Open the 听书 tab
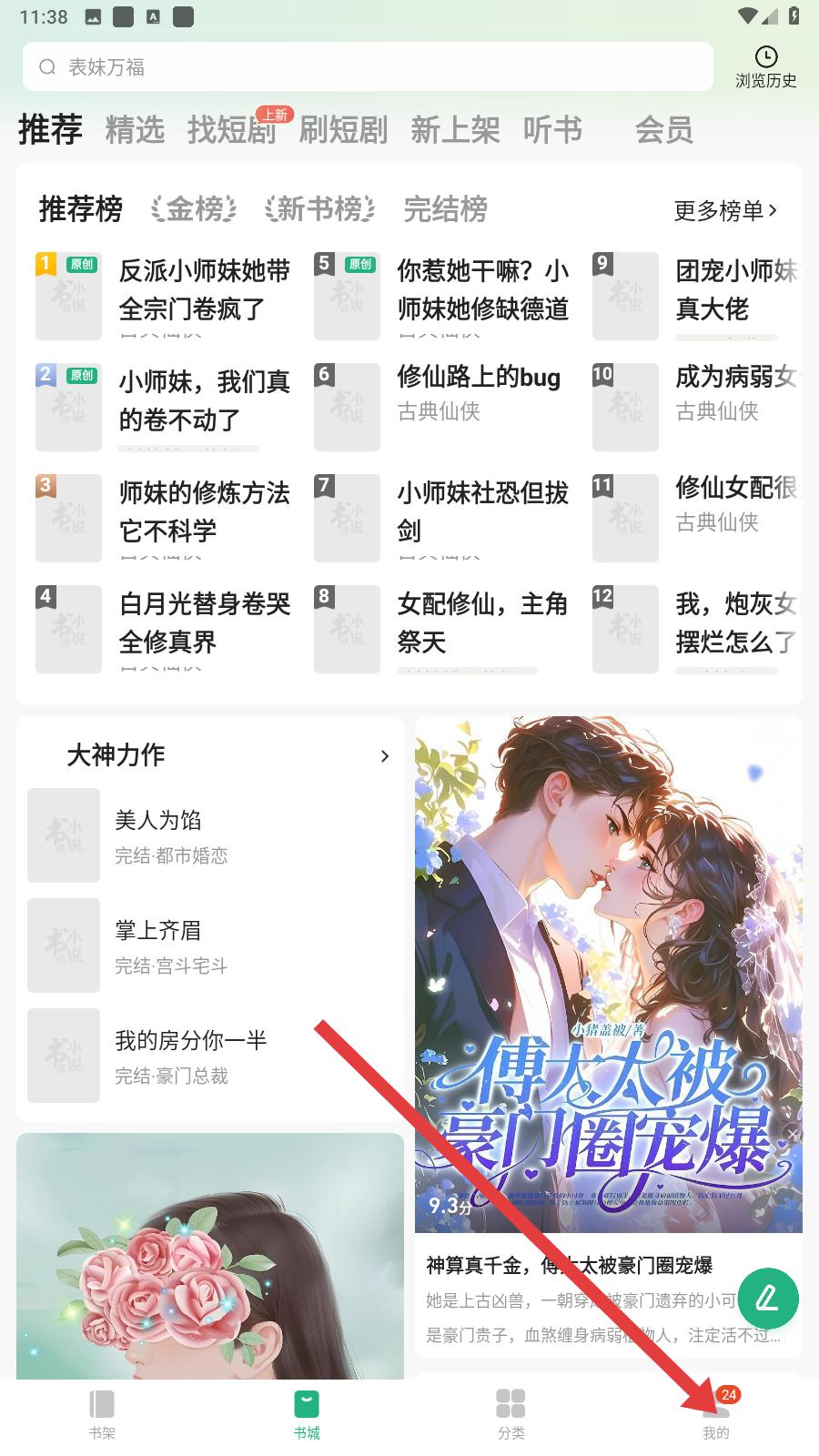This screenshot has height=1456, width=819. point(552,130)
